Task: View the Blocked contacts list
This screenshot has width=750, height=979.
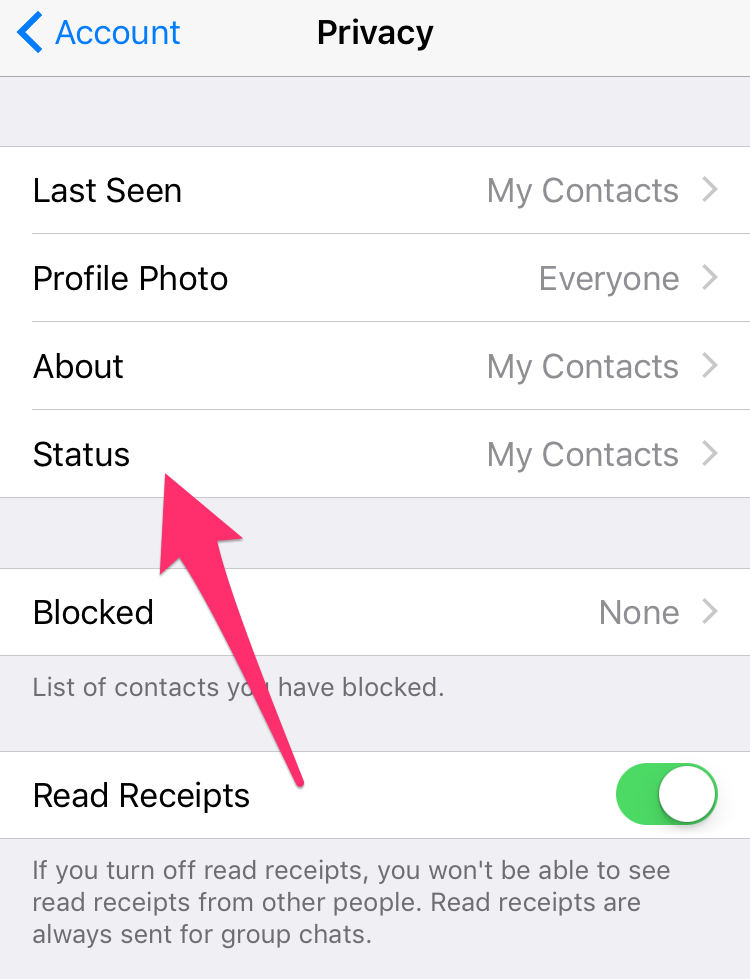Action: (375, 612)
